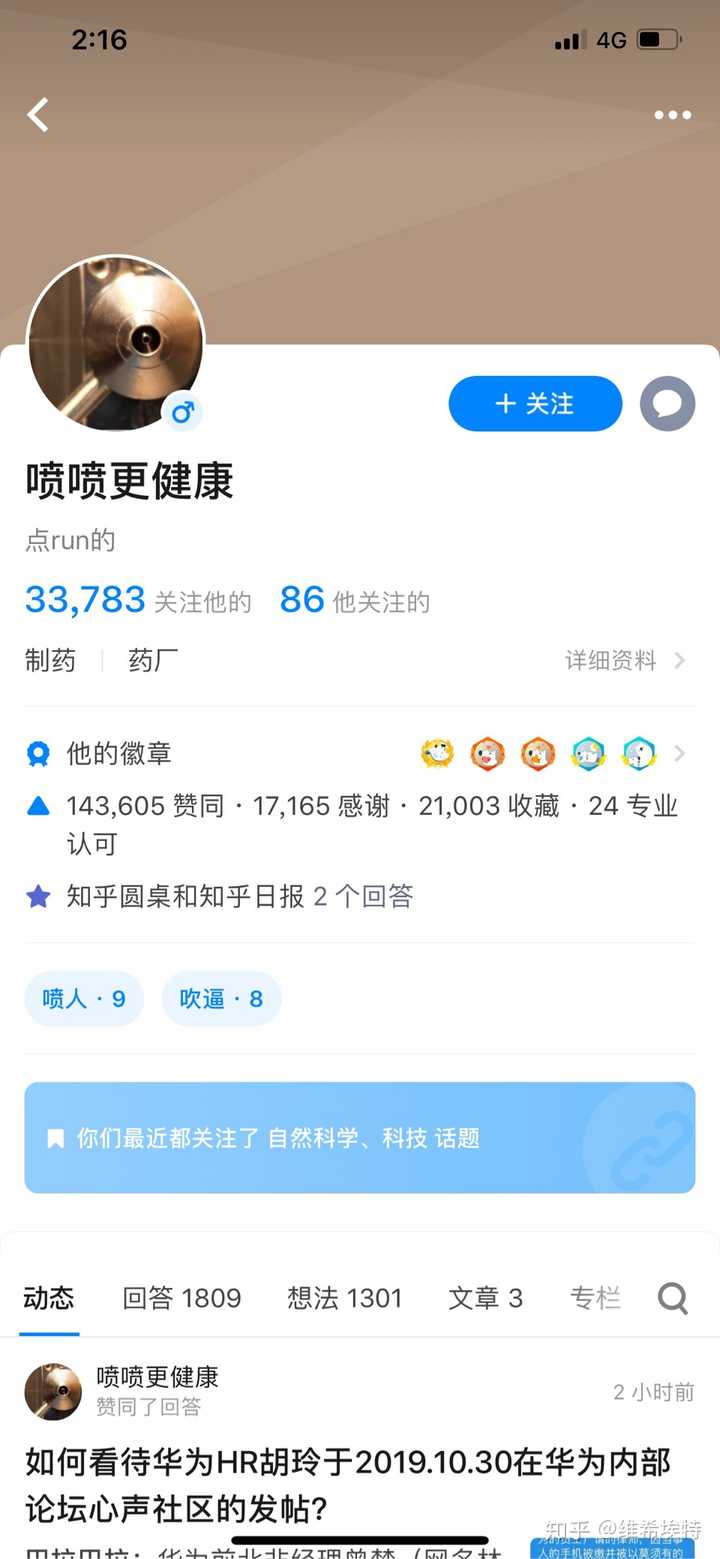The height and width of the screenshot is (1559, 720).
Task: Open the three-dot more options menu
Action: pos(671,115)
